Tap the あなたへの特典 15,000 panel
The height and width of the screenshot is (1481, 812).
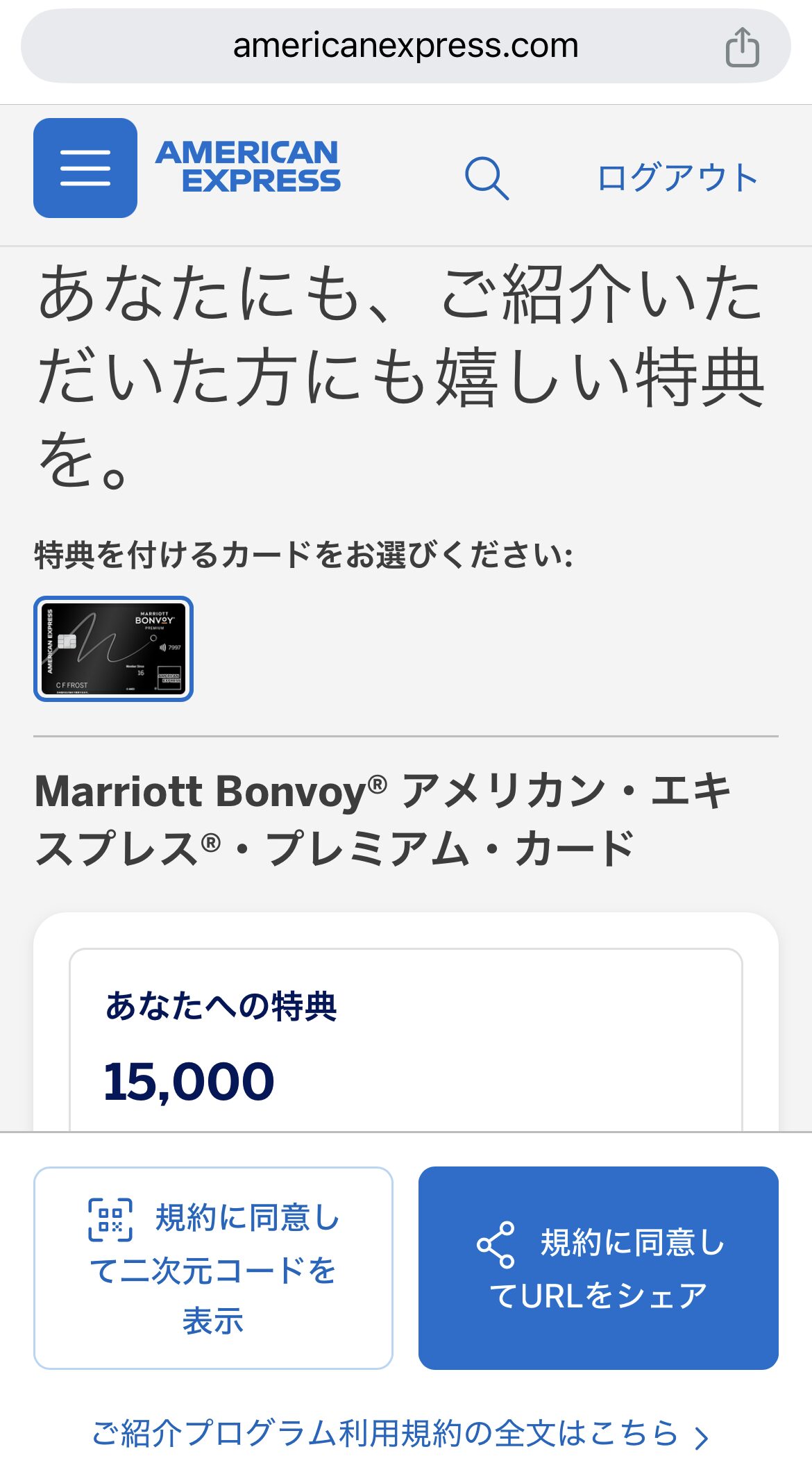(406, 1041)
